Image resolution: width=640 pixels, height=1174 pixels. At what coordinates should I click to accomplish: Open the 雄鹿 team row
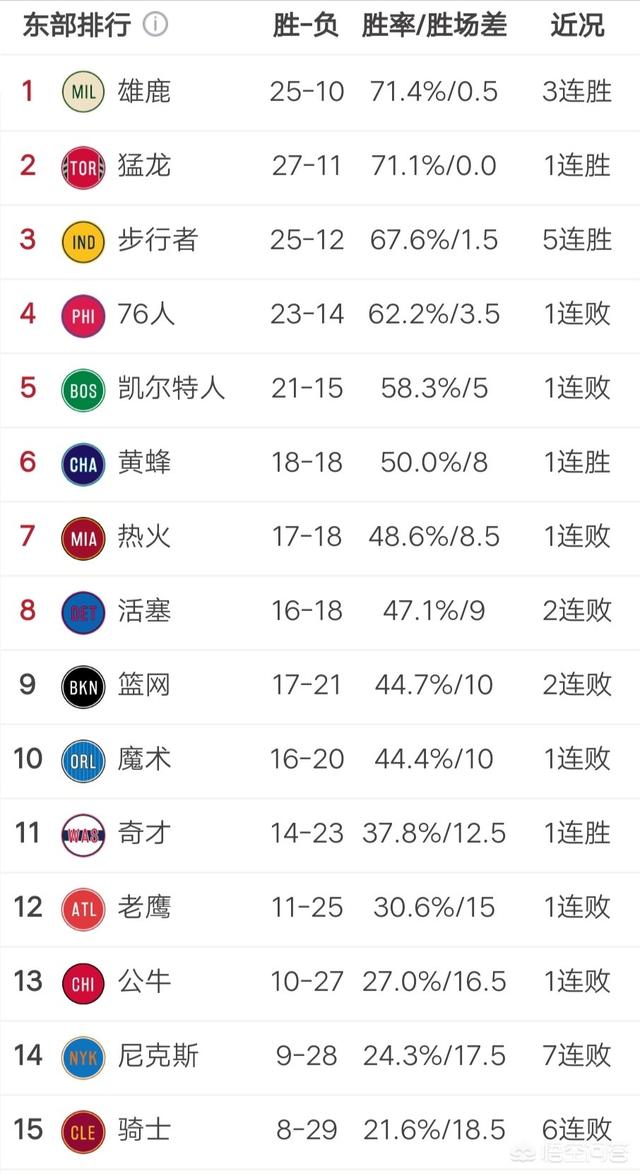tap(144, 92)
